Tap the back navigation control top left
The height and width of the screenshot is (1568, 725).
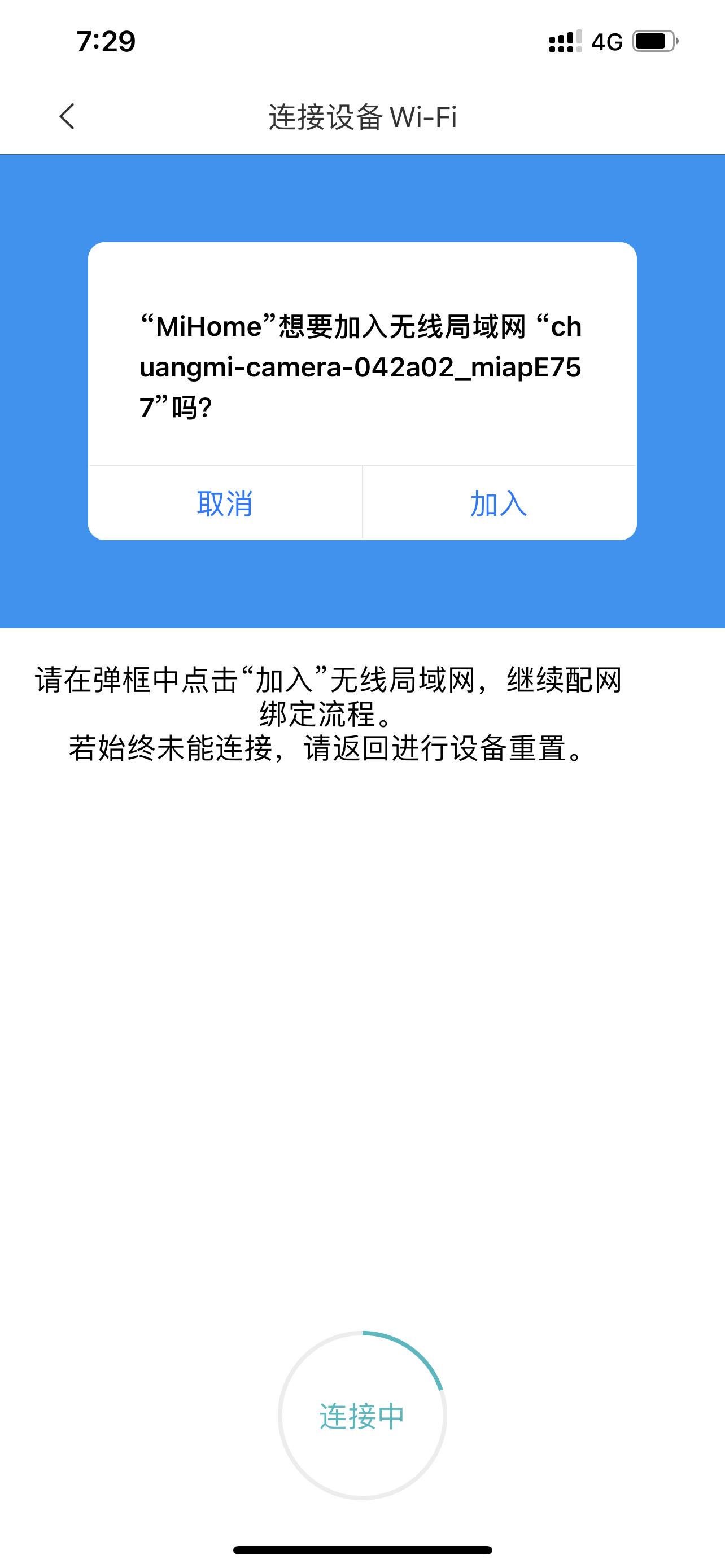pos(68,117)
